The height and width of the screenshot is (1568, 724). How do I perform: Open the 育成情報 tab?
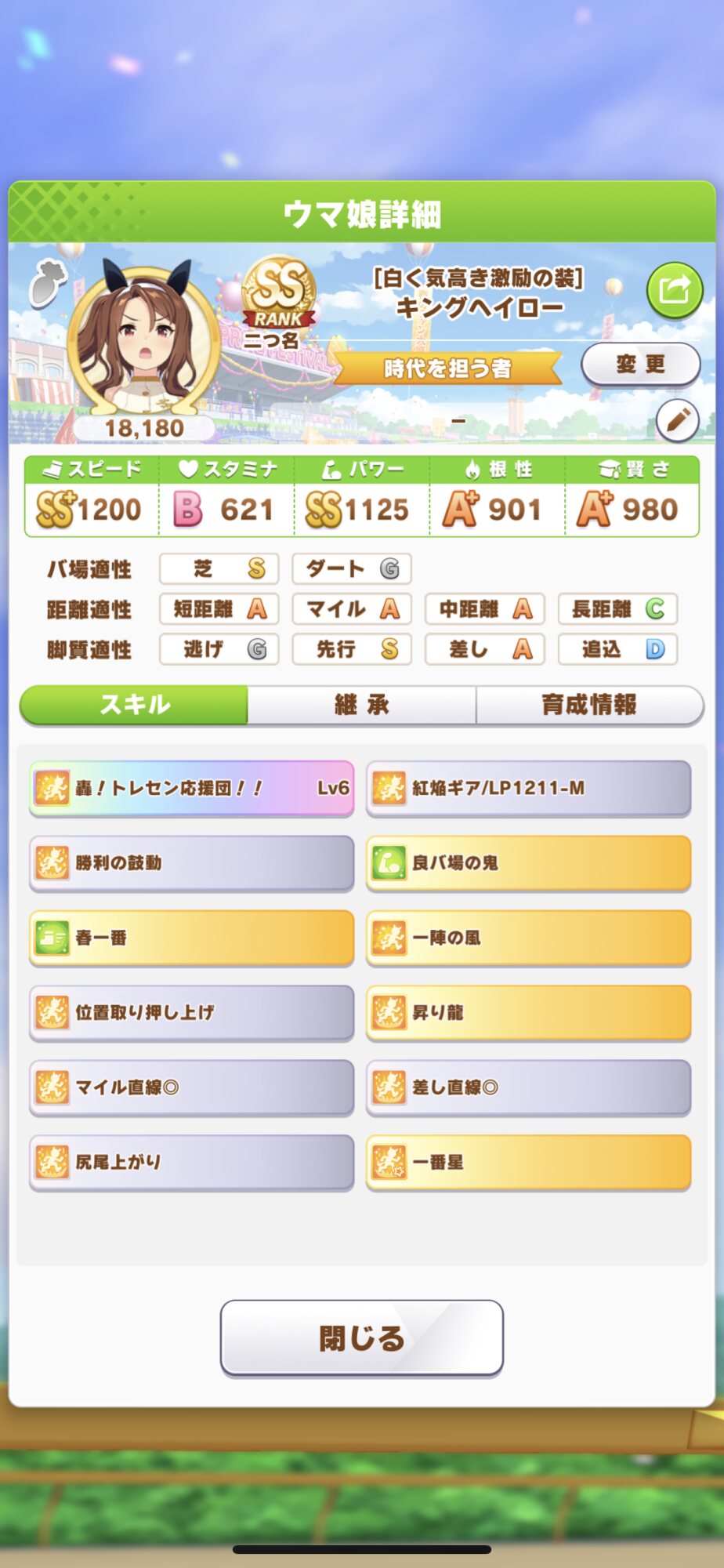click(x=589, y=705)
